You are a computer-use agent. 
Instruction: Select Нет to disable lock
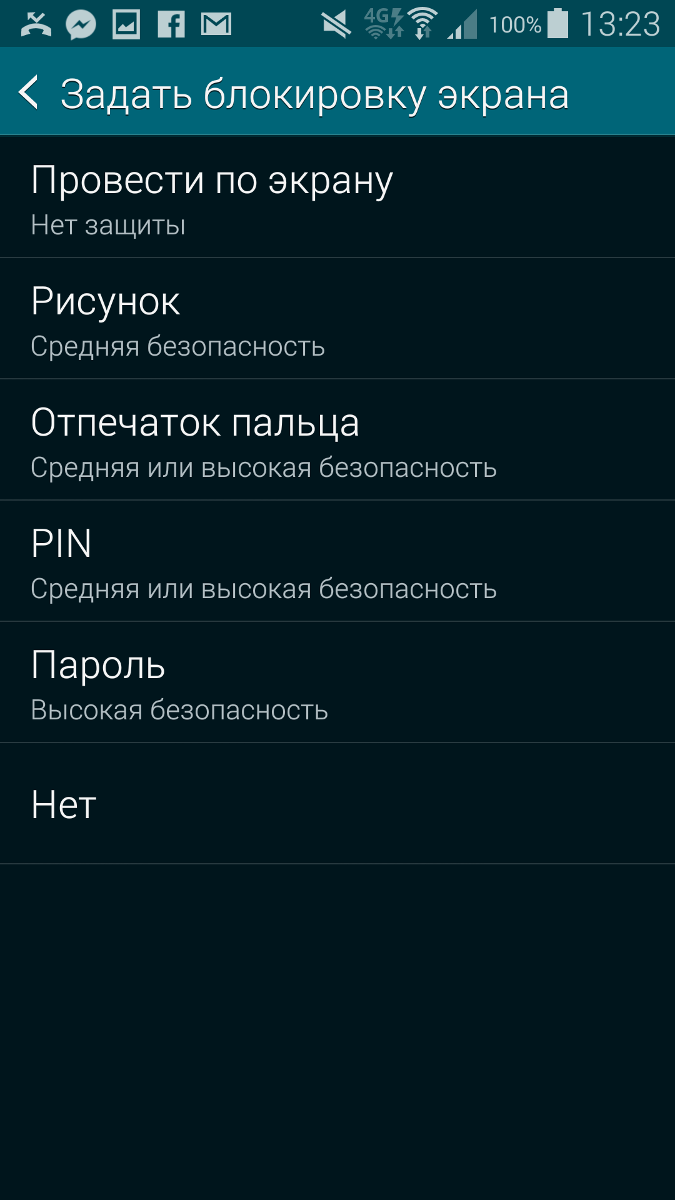[x=337, y=803]
